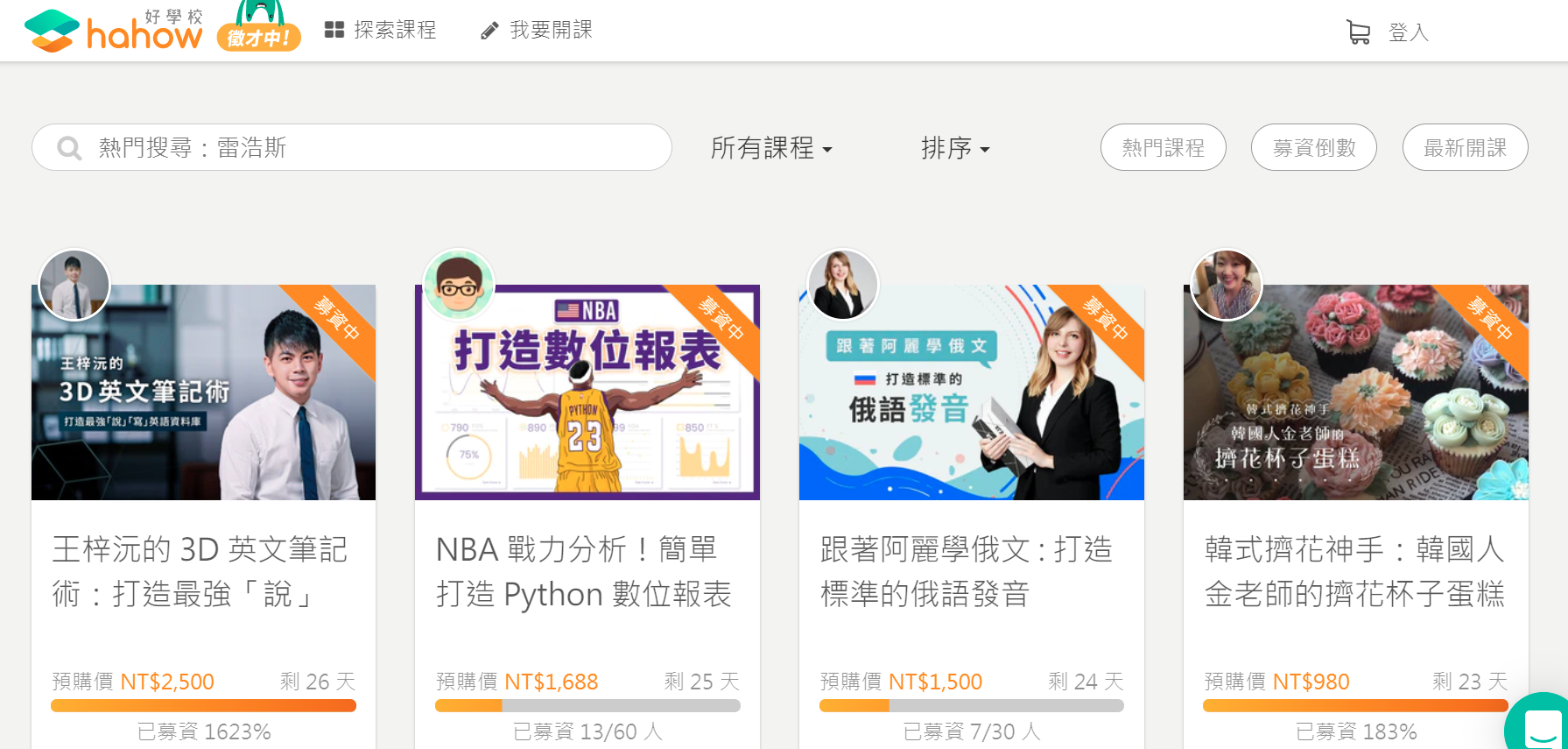Image resolution: width=1568 pixels, height=749 pixels.
Task: Select the 募資倒數 filter chip
Action: point(1313,147)
